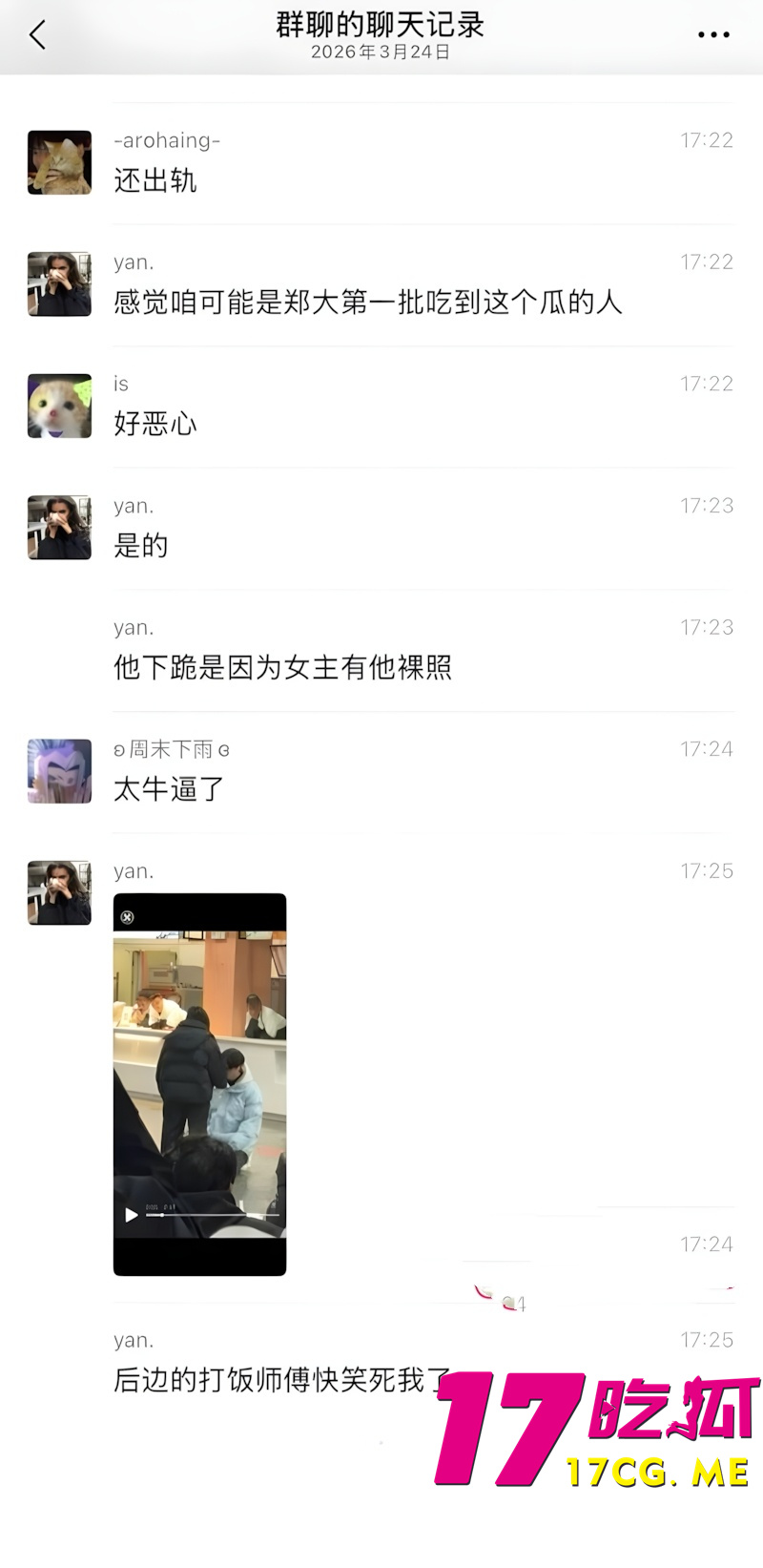The width and height of the screenshot is (763, 1568).
Task: Open -arohaing-'s orange cat avatar
Action: pos(58,162)
